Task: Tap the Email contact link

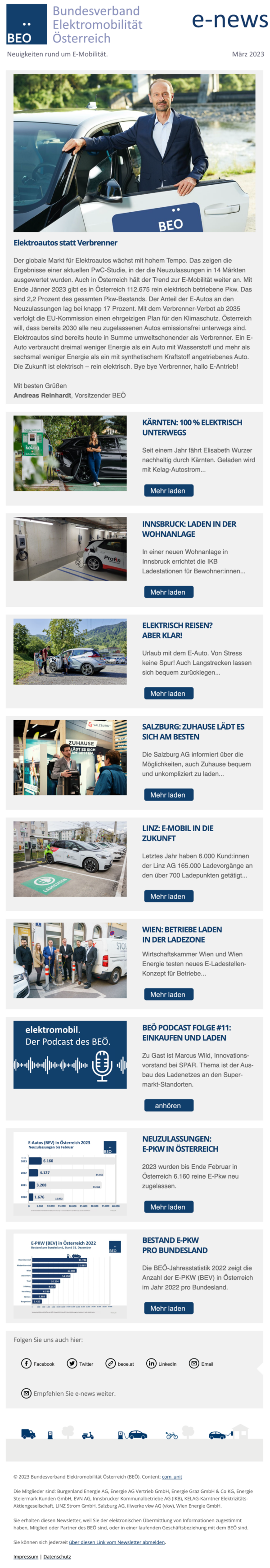Action: tap(201, 1363)
